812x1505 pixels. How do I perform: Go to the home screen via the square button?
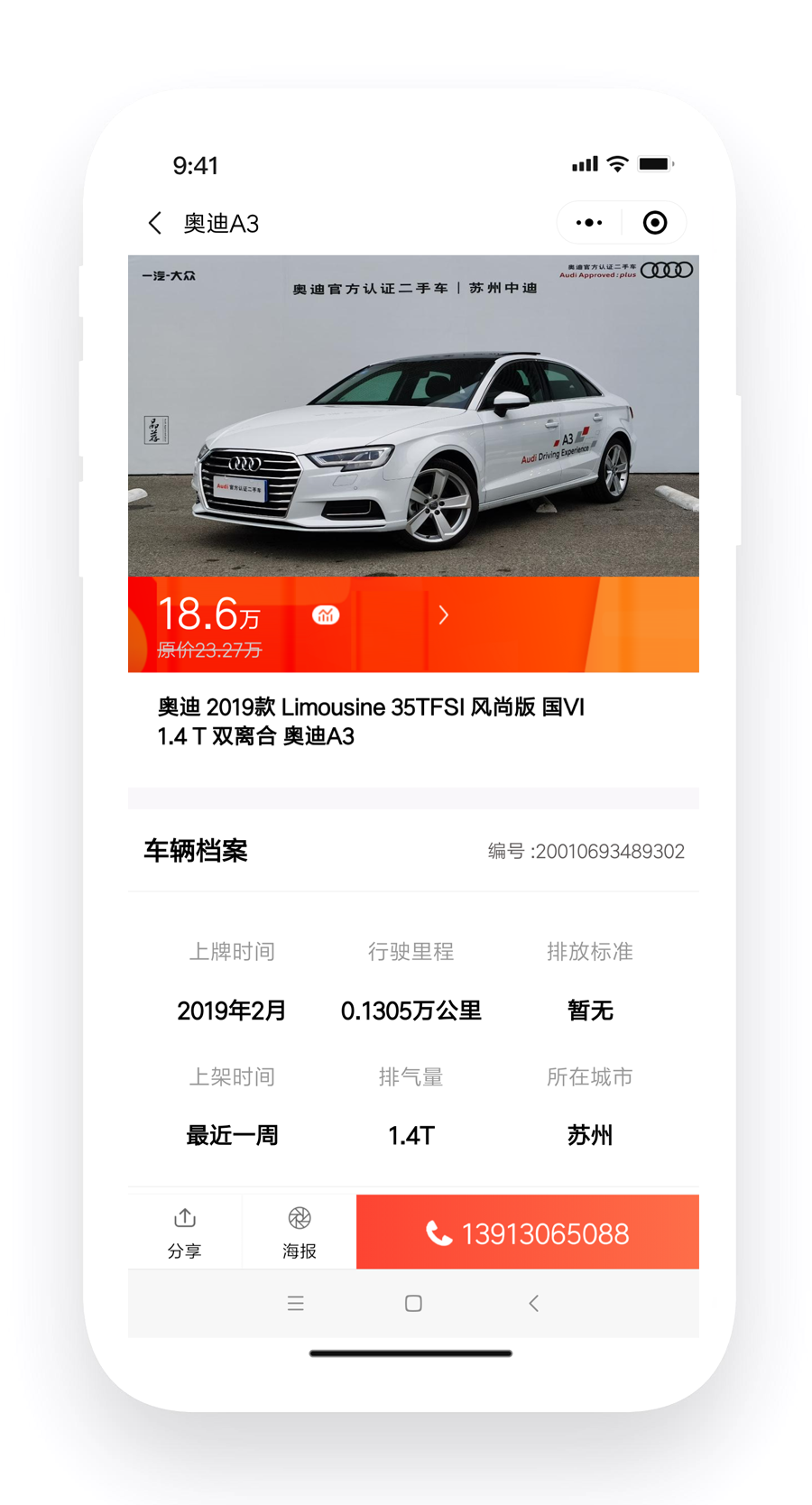click(413, 1303)
